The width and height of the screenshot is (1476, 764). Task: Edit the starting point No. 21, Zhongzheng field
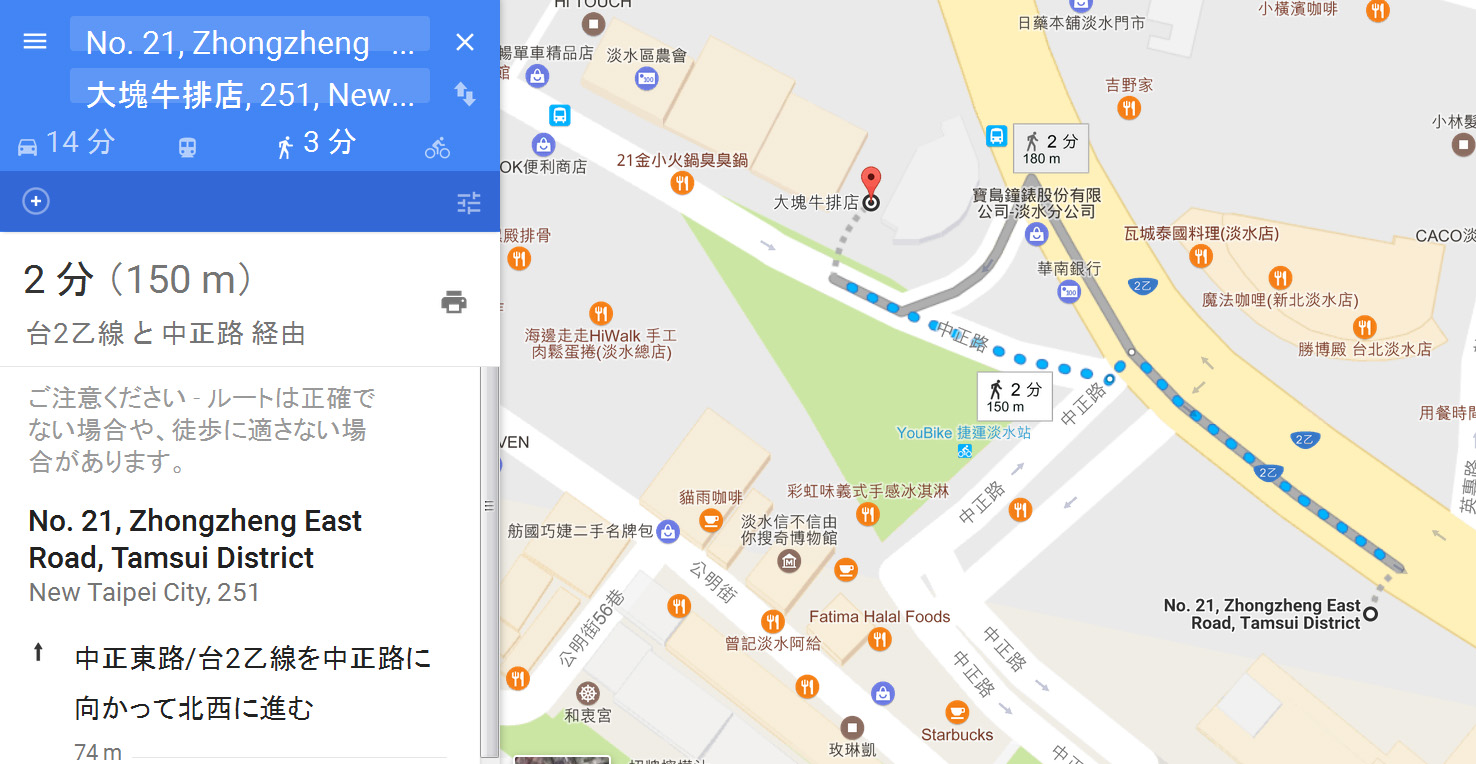[x=249, y=43]
